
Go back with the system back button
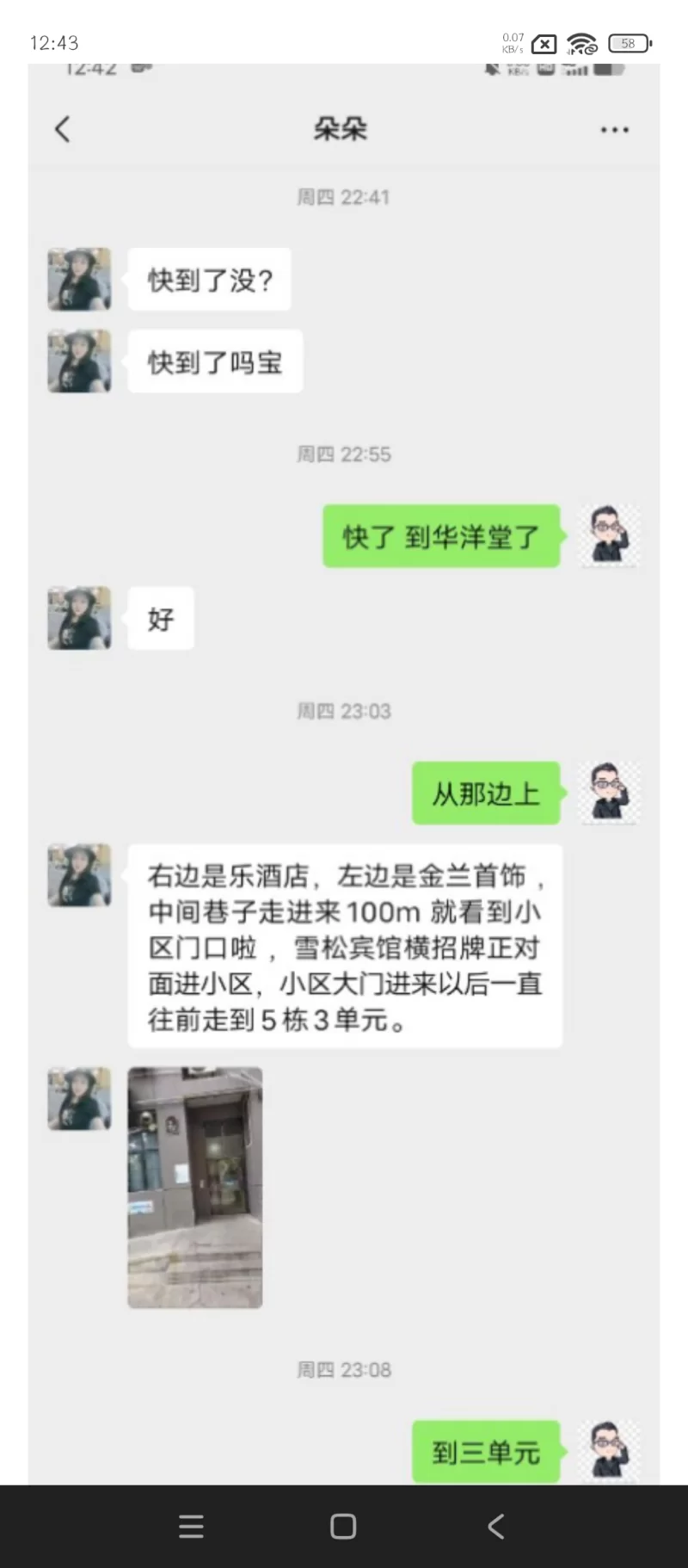[x=495, y=1527]
